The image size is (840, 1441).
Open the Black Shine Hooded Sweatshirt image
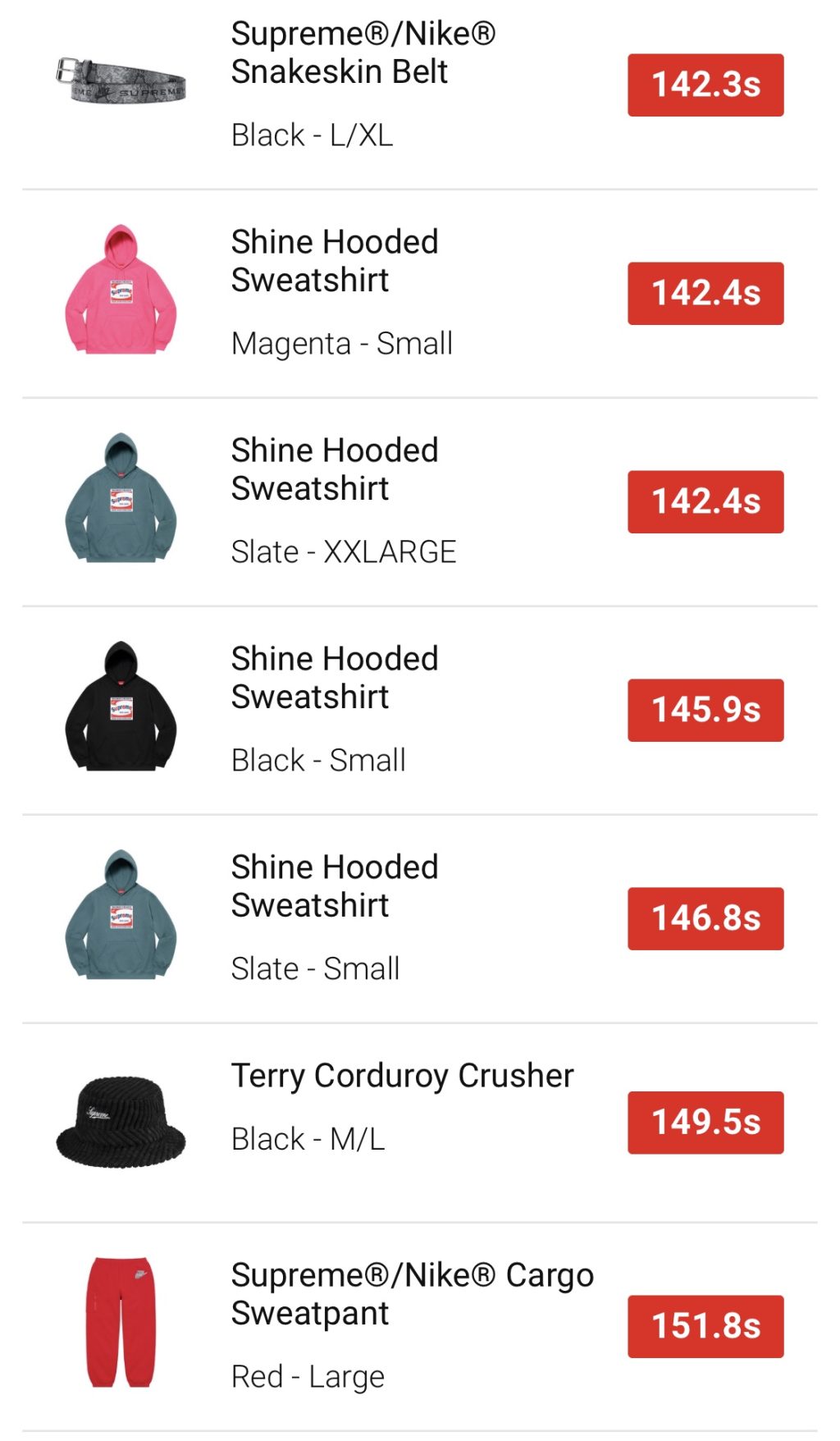[120, 707]
